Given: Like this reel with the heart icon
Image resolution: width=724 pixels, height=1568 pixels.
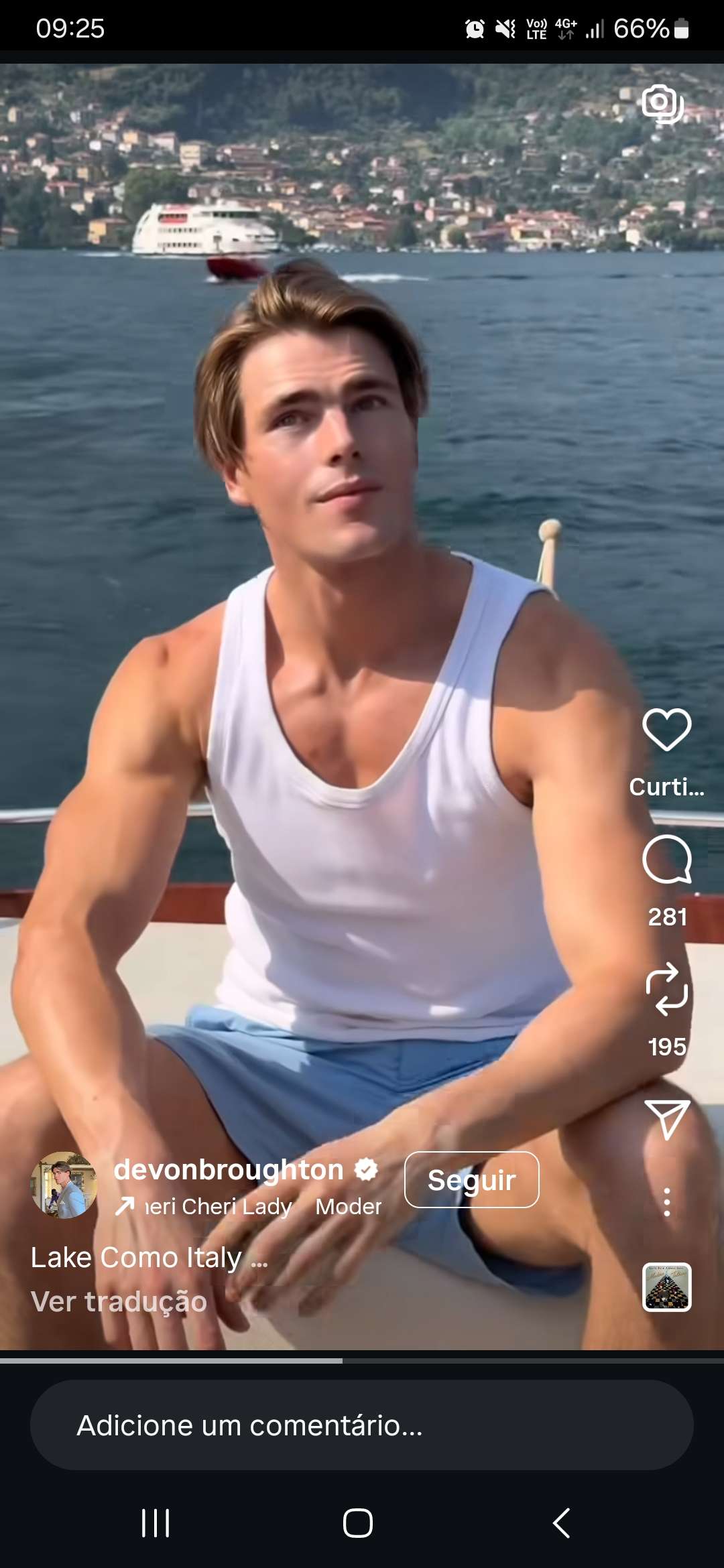Looking at the screenshot, I should click(666, 730).
